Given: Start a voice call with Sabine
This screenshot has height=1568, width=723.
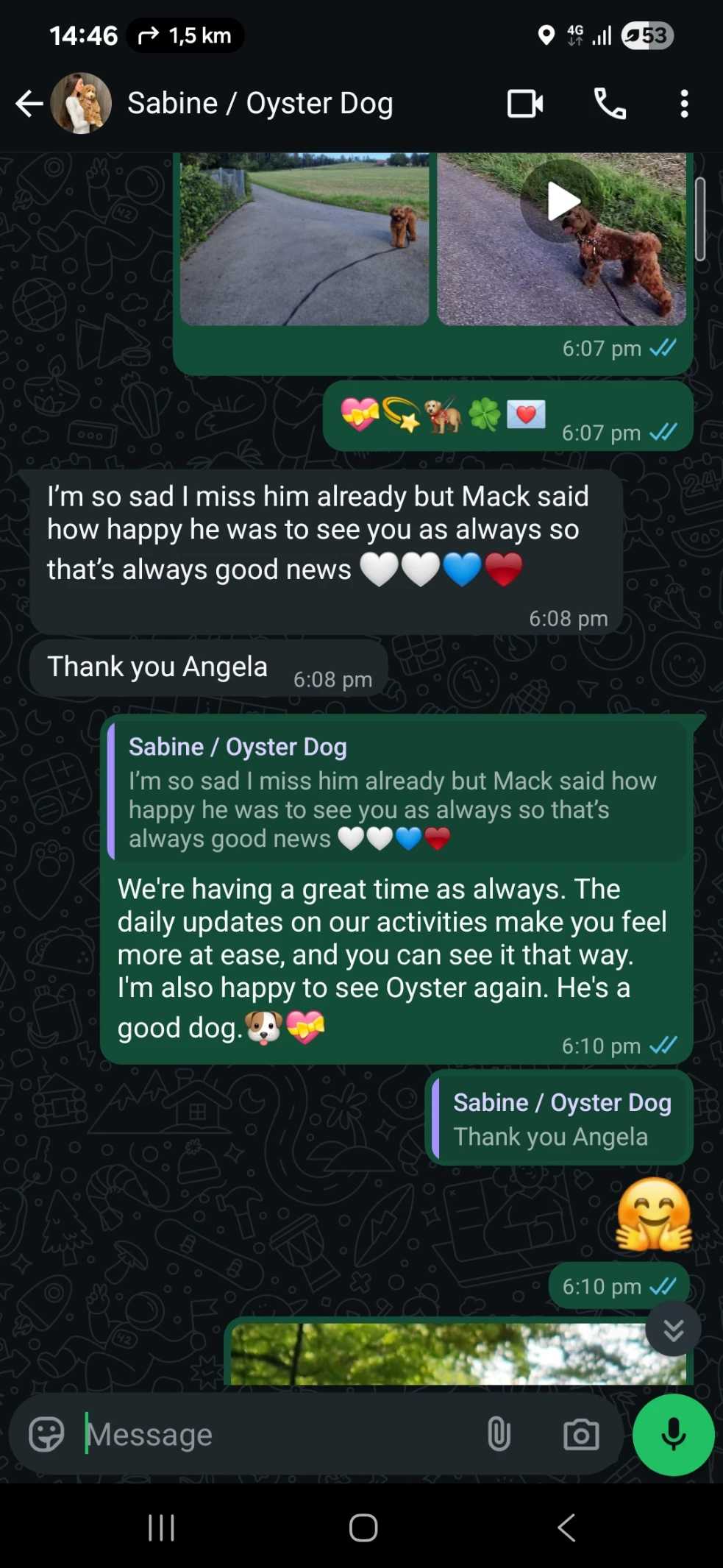Looking at the screenshot, I should click(610, 104).
